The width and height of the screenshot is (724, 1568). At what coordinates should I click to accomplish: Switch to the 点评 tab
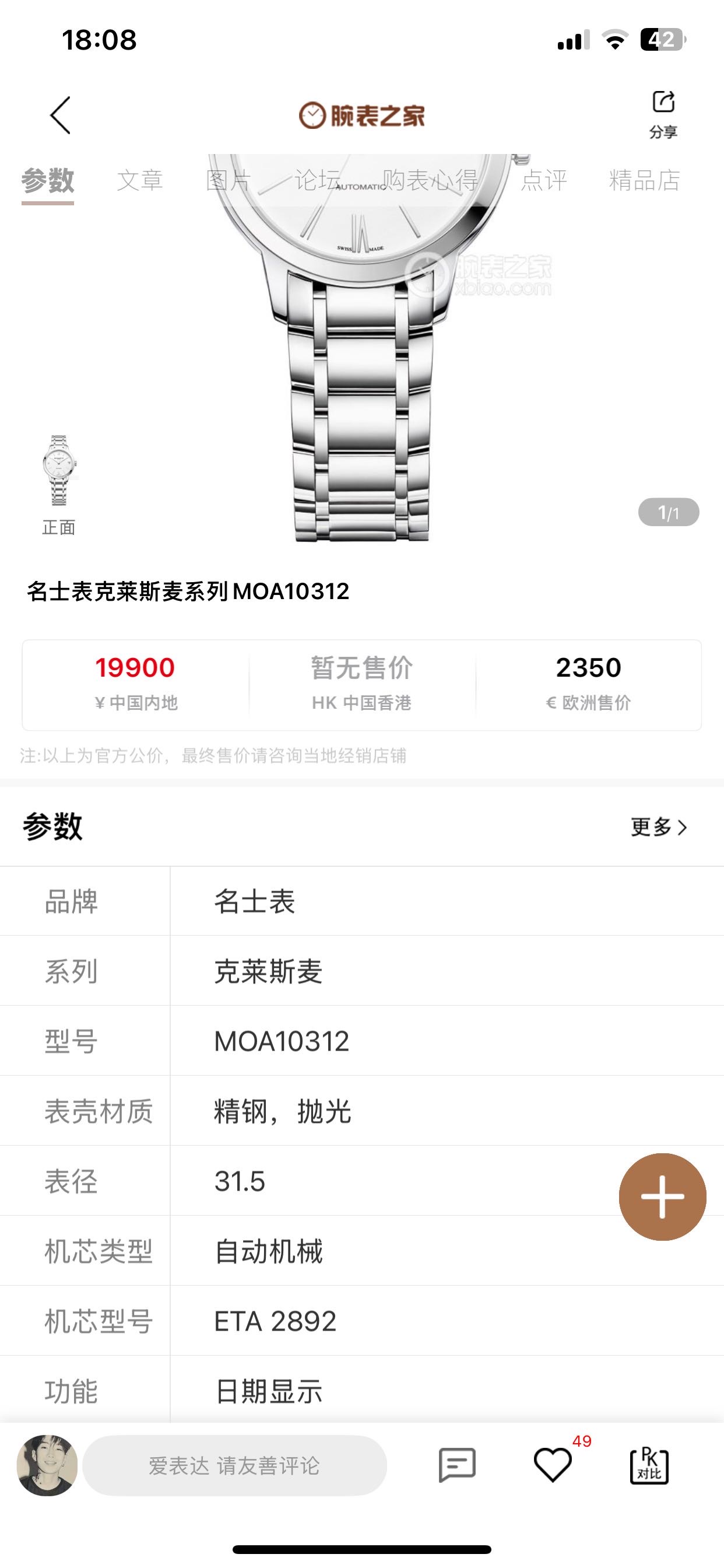(544, 180)
